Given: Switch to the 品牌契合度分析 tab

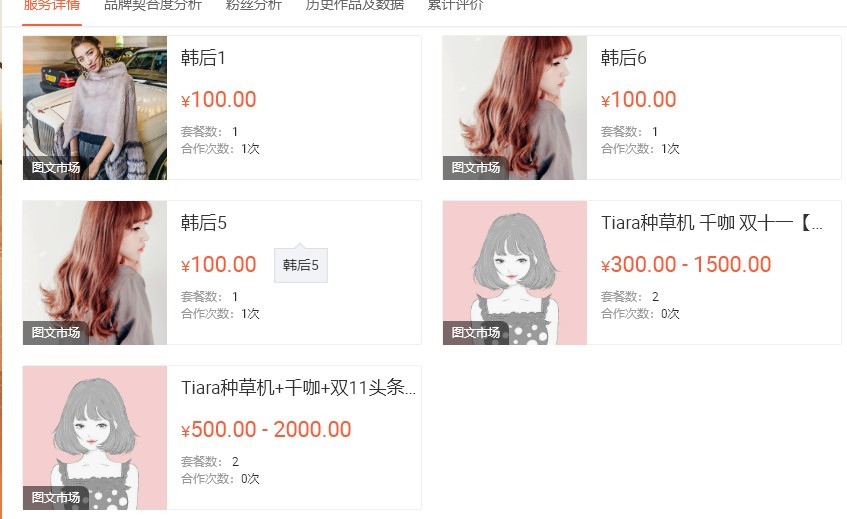Looking at the screenshot, I should (152, 5).
